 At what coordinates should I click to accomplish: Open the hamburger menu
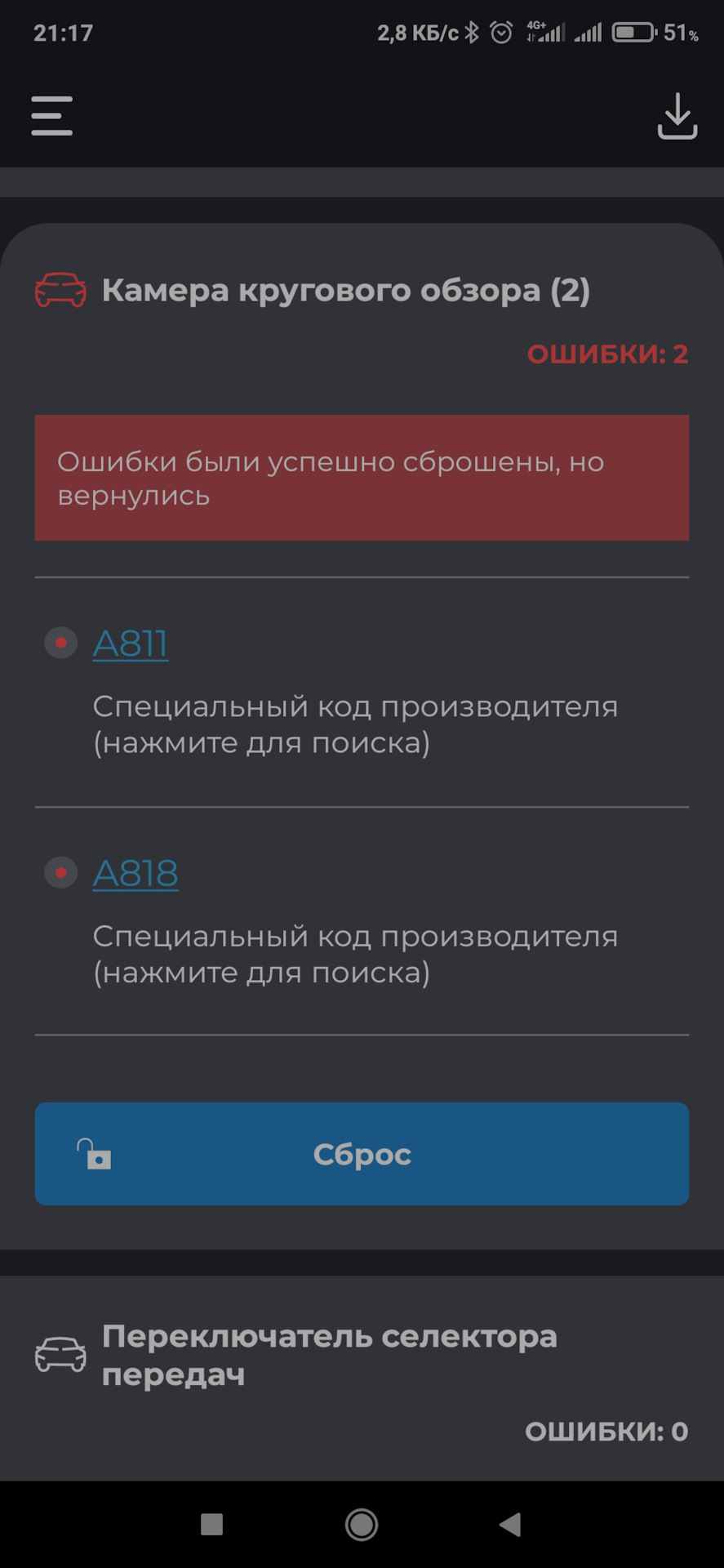point(51,115)
